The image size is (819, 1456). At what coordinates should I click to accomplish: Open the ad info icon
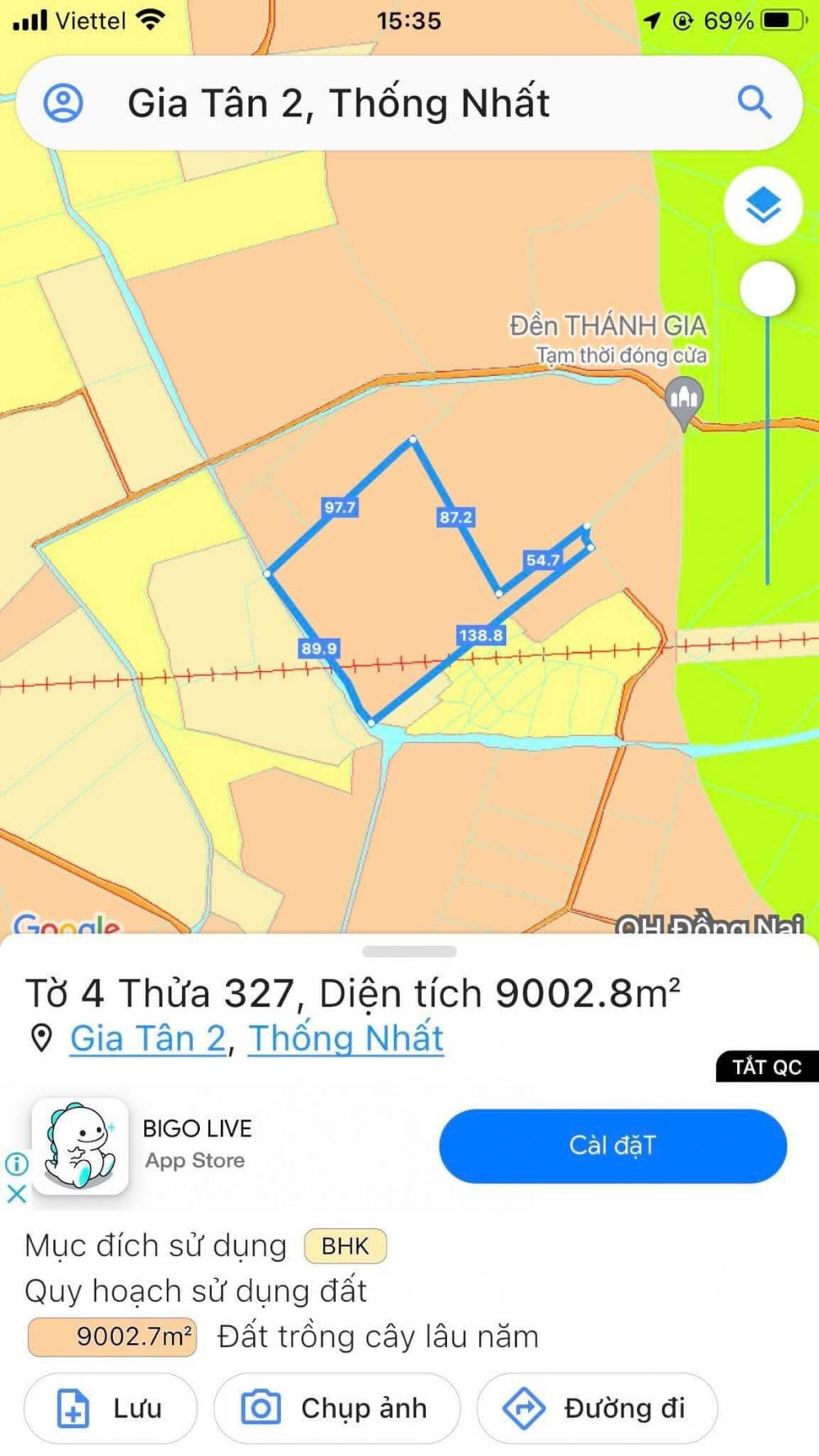point(16,1163)
